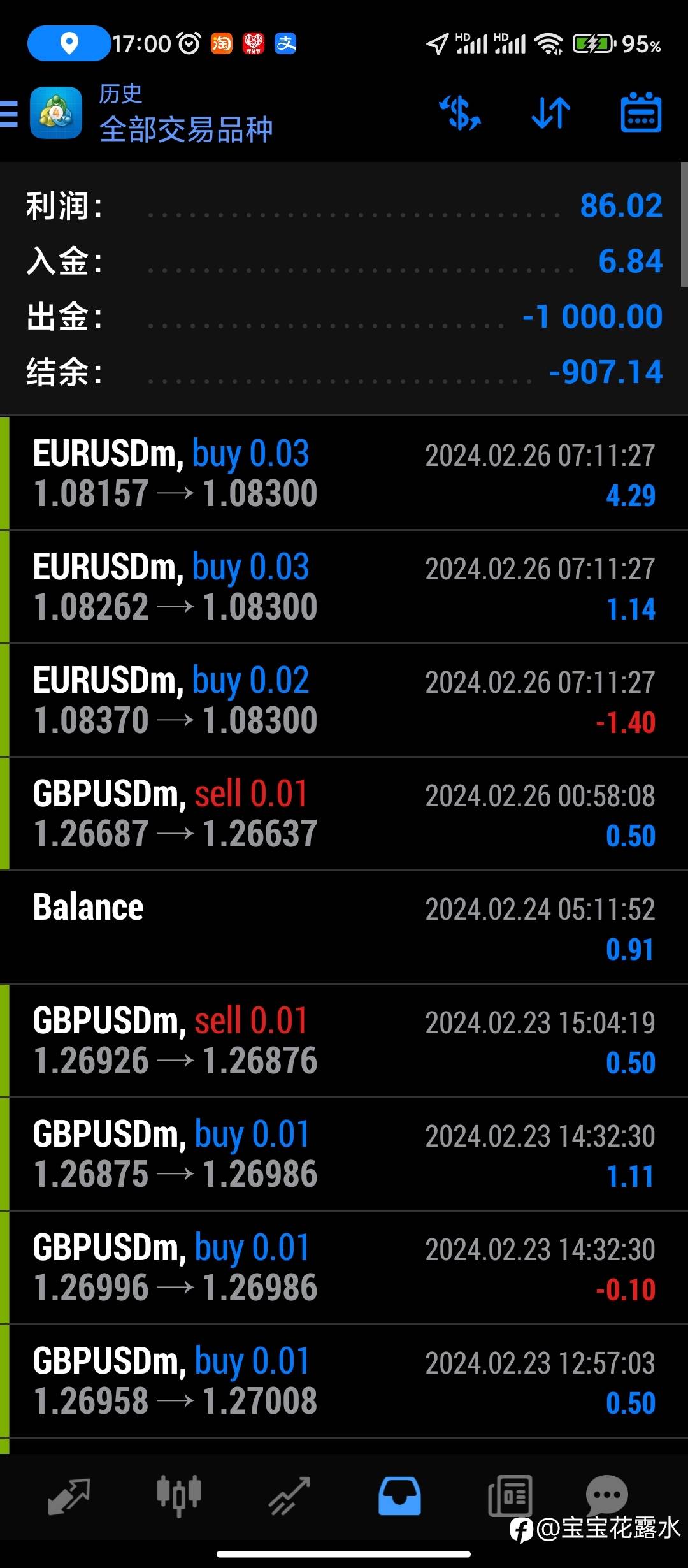
Task: Open EURUSDm buy 0.03 trade with 4.29 profit
Action: [344, 473]
